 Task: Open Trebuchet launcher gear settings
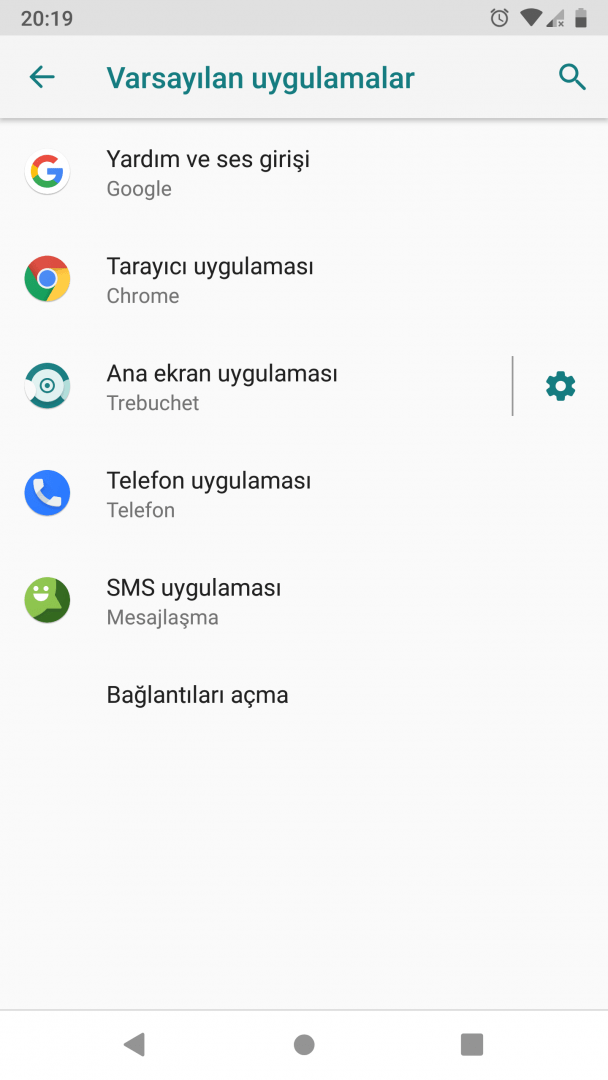560,386
